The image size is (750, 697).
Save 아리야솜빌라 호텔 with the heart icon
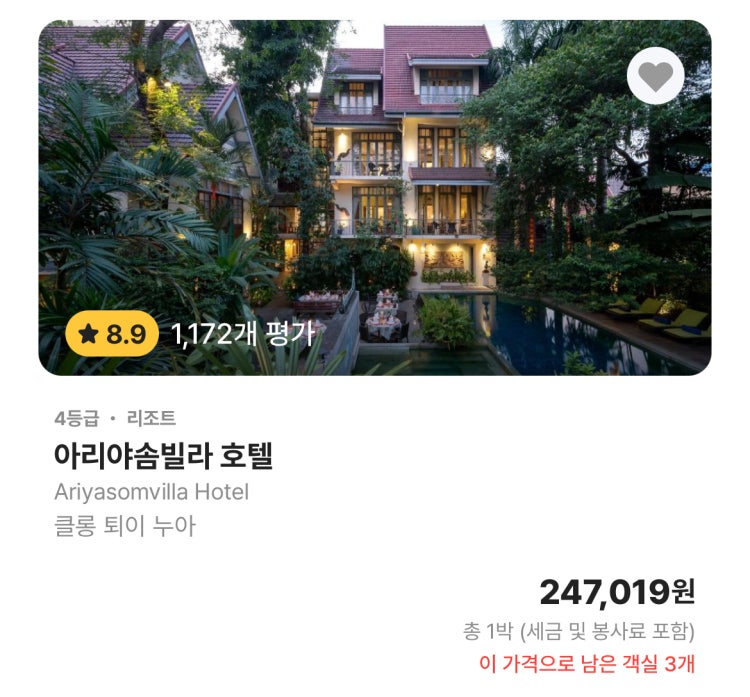pos(655,76)
